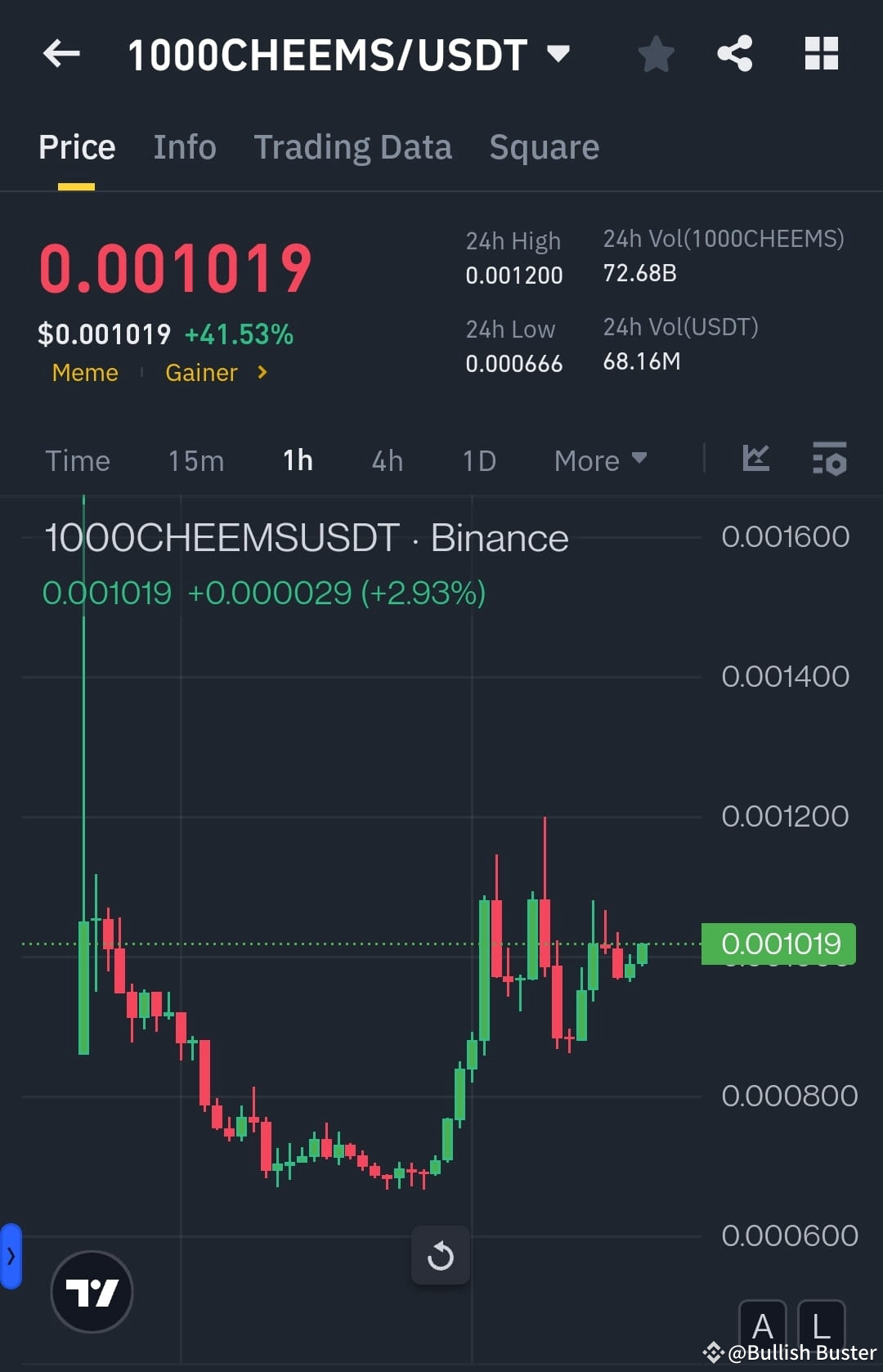Screen dimensions: 883x1372
Task: Refresh the chart with the reload icon
Action: pos(441,1256)
